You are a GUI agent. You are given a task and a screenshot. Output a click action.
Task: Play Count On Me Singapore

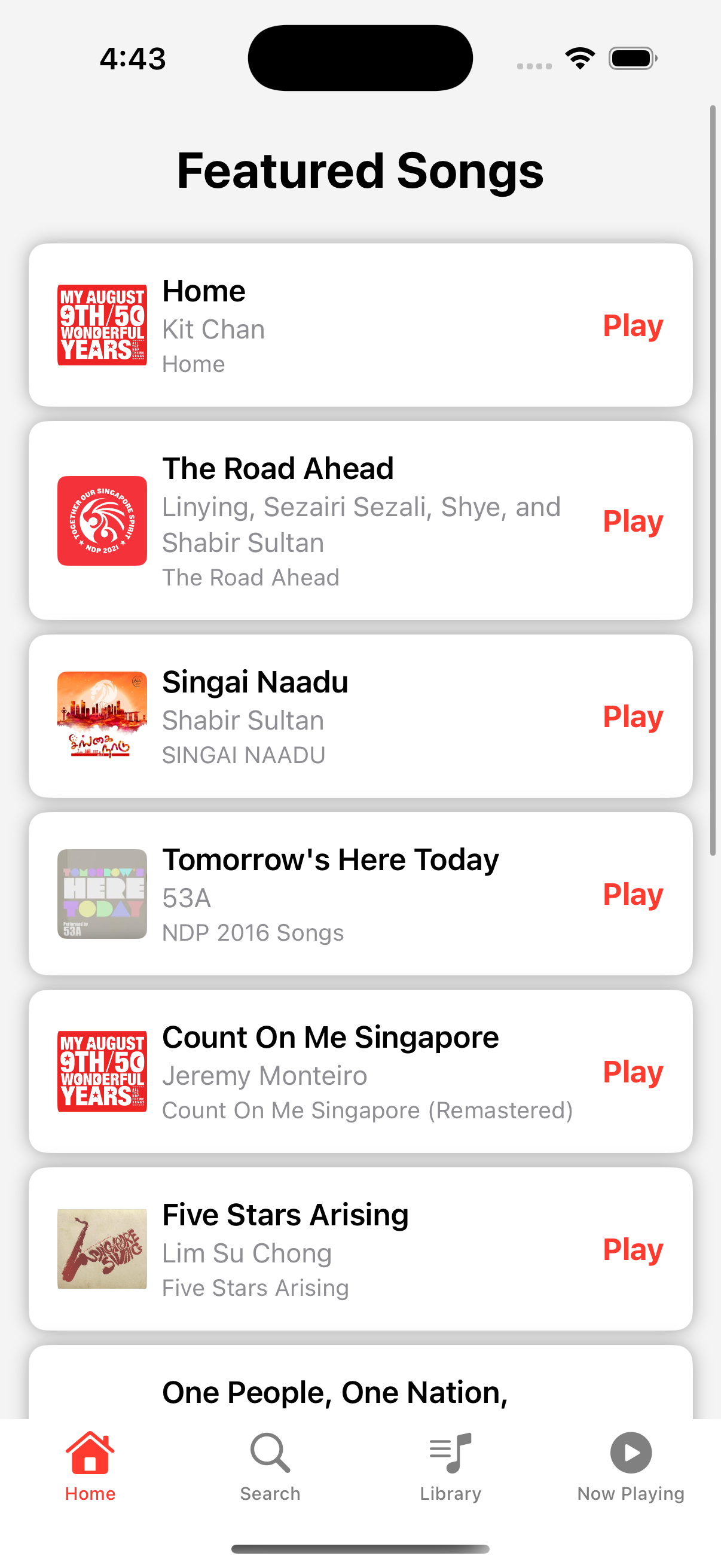(632, 1072)
